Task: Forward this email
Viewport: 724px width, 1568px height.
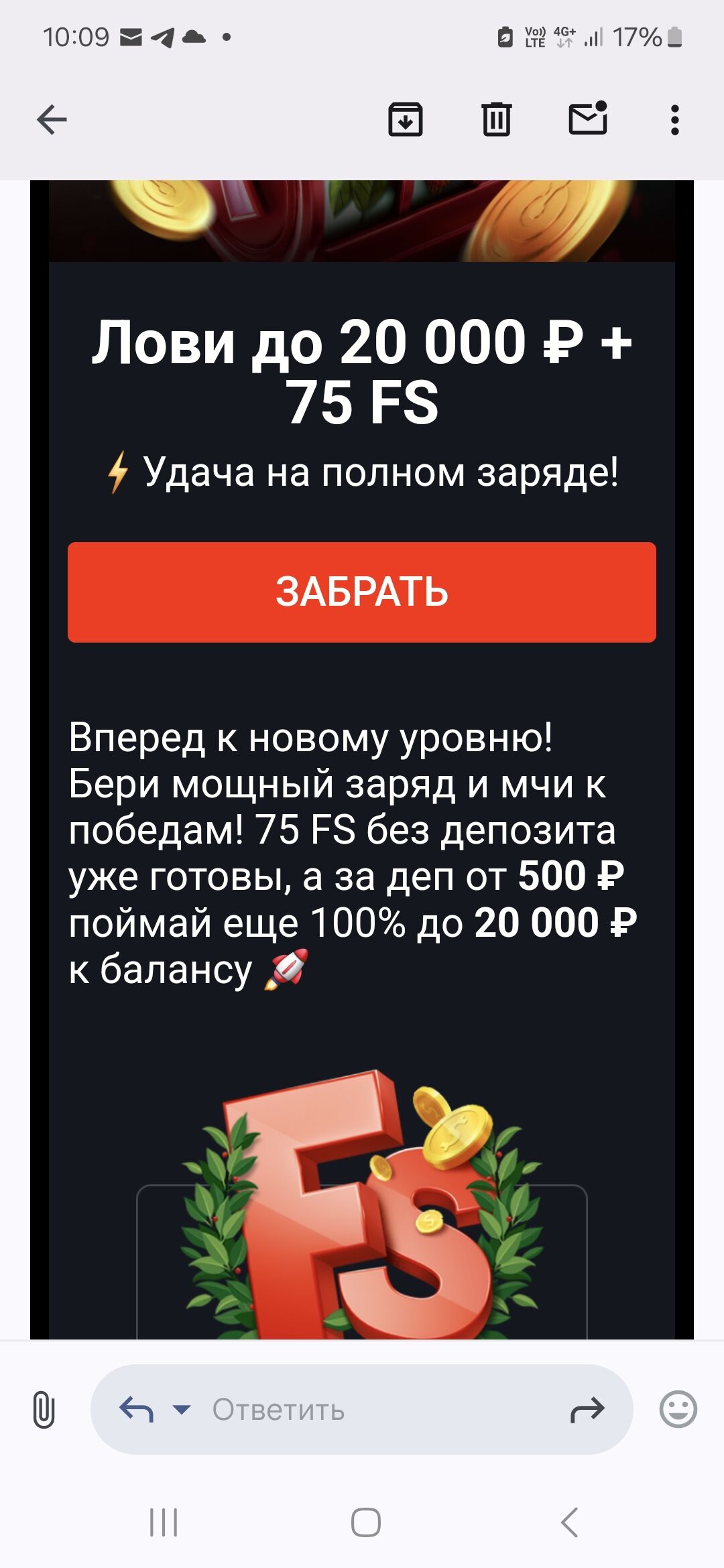Action: coord(587,1409)
